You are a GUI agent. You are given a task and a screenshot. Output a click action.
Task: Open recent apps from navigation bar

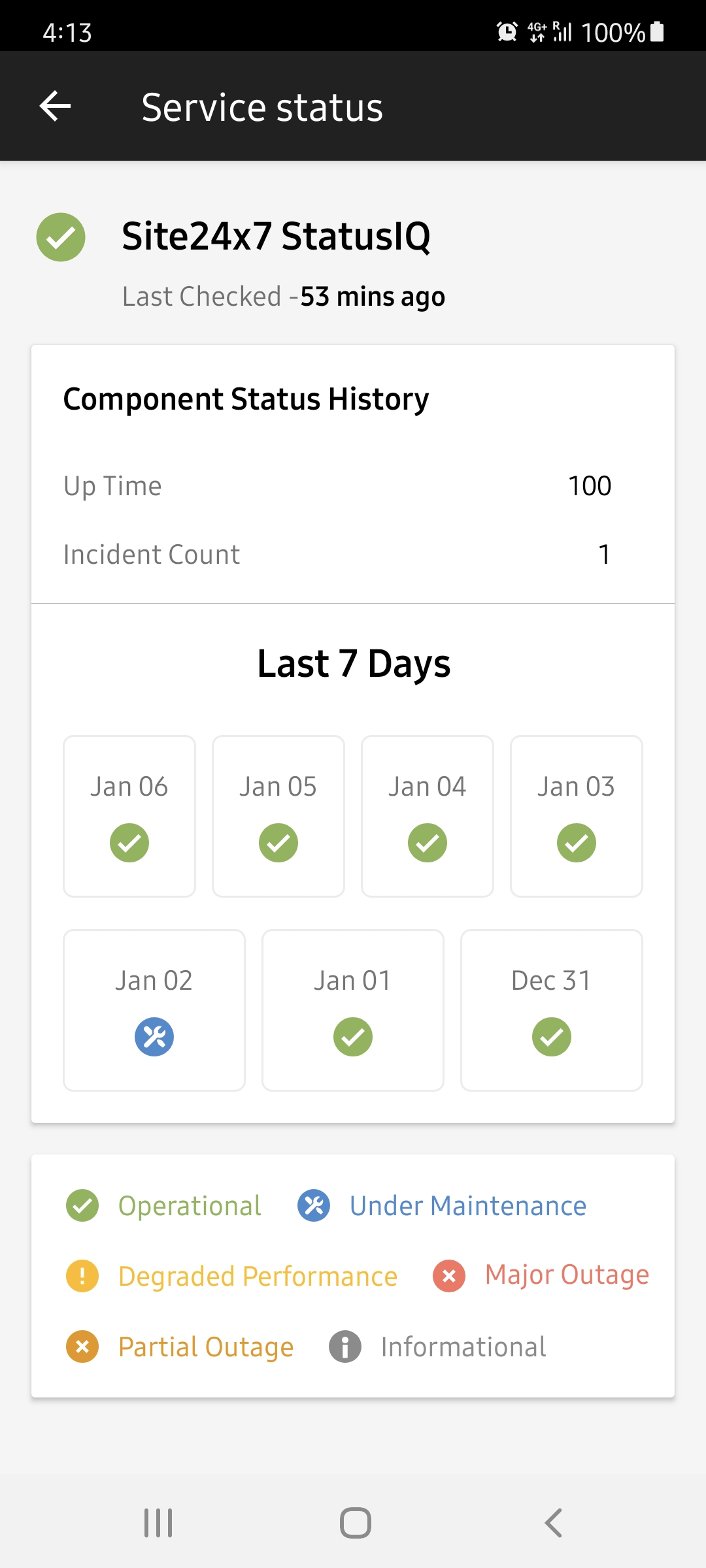tap(158, 1523)
